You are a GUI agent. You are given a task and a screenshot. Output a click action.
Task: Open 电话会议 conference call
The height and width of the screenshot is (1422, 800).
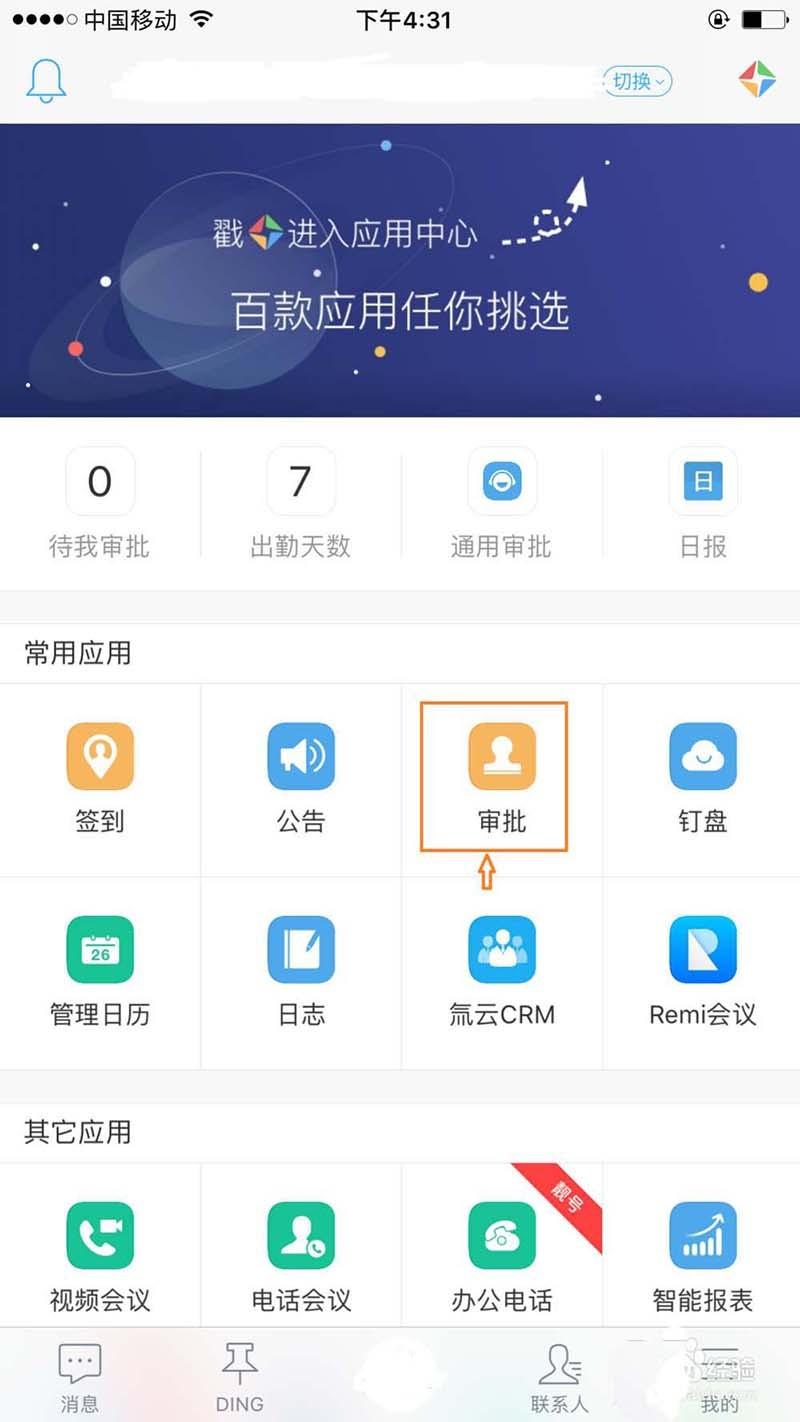(x=300, y=1255)
